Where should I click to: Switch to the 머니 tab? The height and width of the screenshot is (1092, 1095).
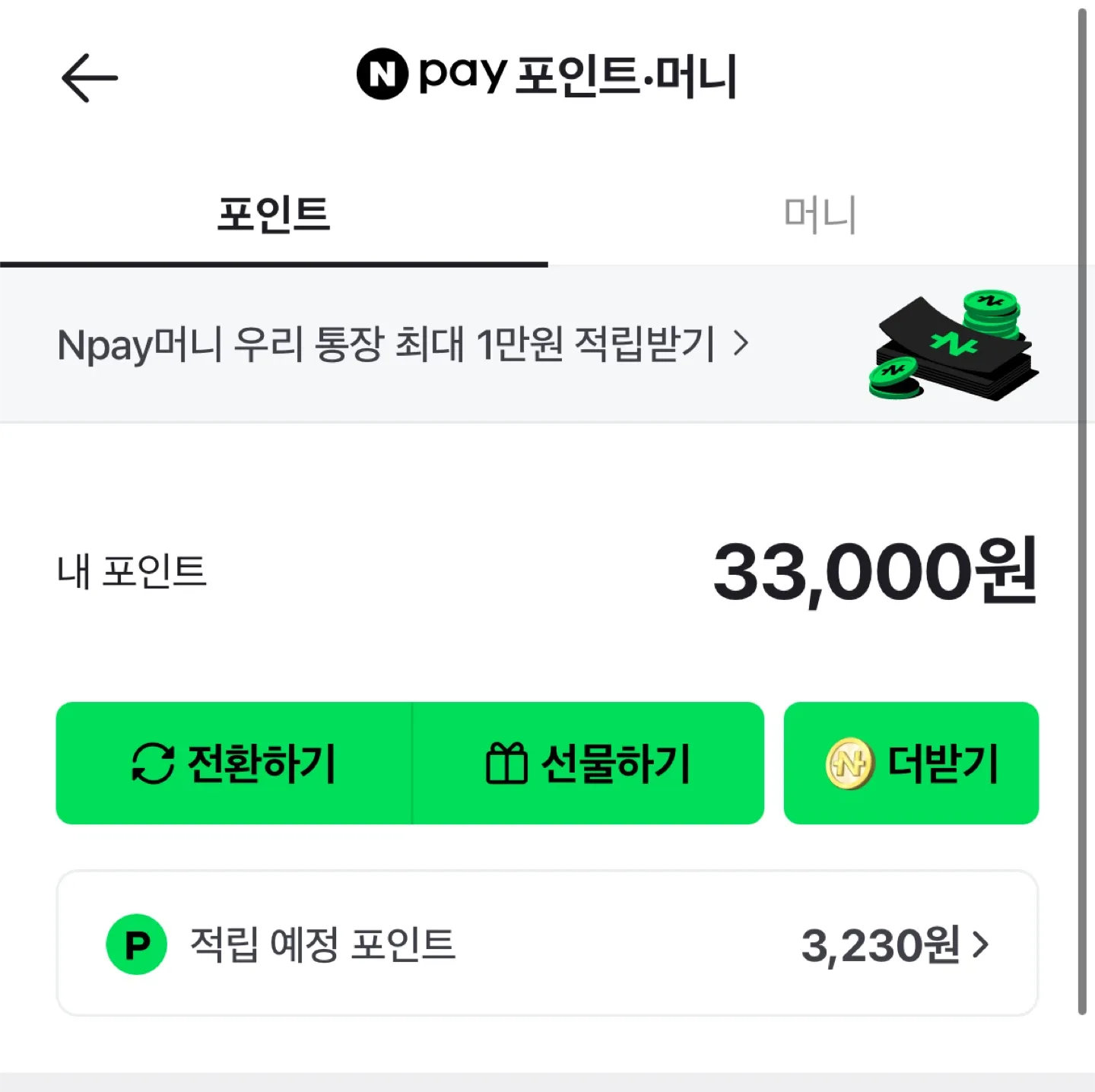pyautogui.click(x=820, y=215)
